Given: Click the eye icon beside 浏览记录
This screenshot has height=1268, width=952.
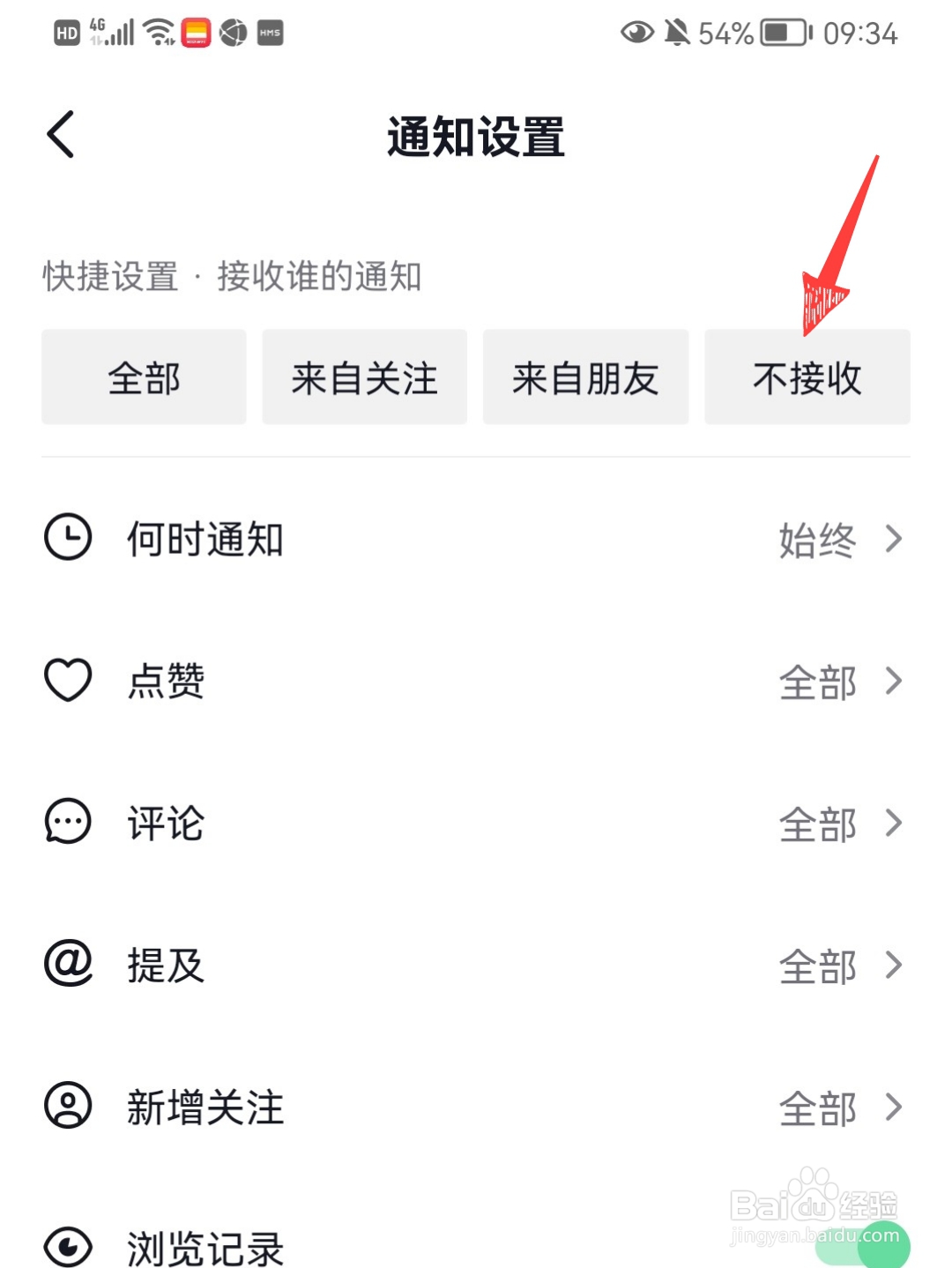Looking at the screenshot, I should click(69, 1246).
